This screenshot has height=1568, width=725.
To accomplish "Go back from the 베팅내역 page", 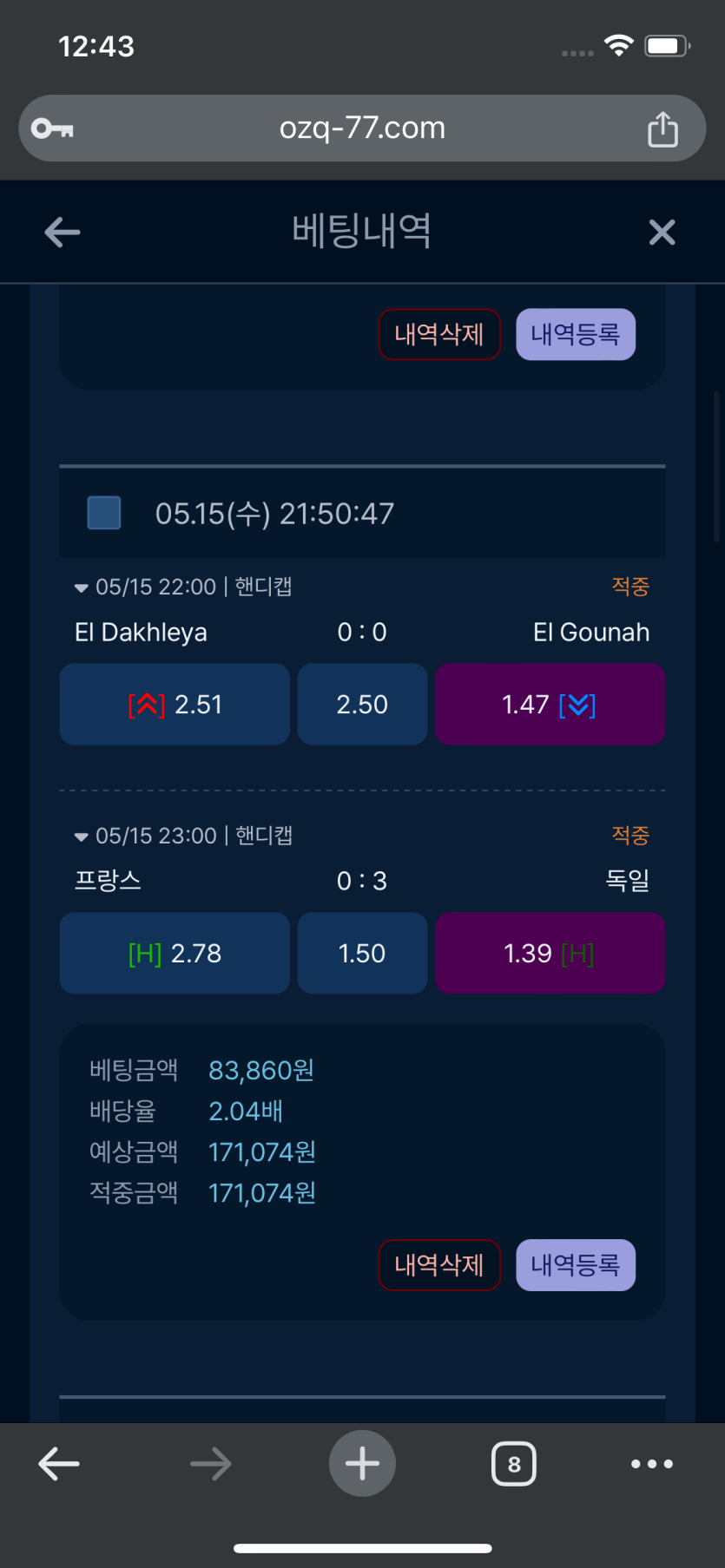I will (63, 233).
